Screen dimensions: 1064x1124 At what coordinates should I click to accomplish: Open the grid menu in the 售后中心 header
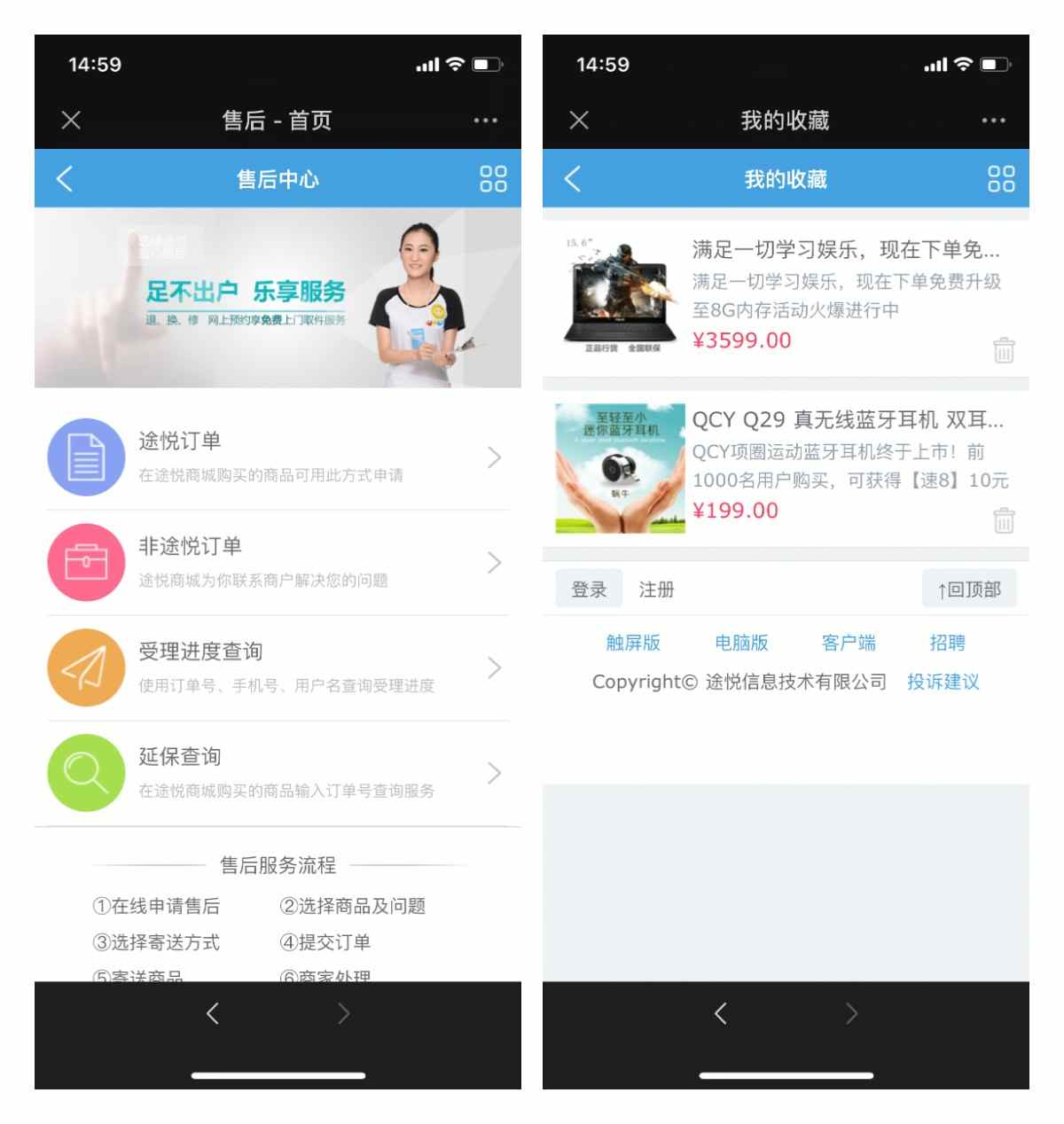[x=493, y=179]
